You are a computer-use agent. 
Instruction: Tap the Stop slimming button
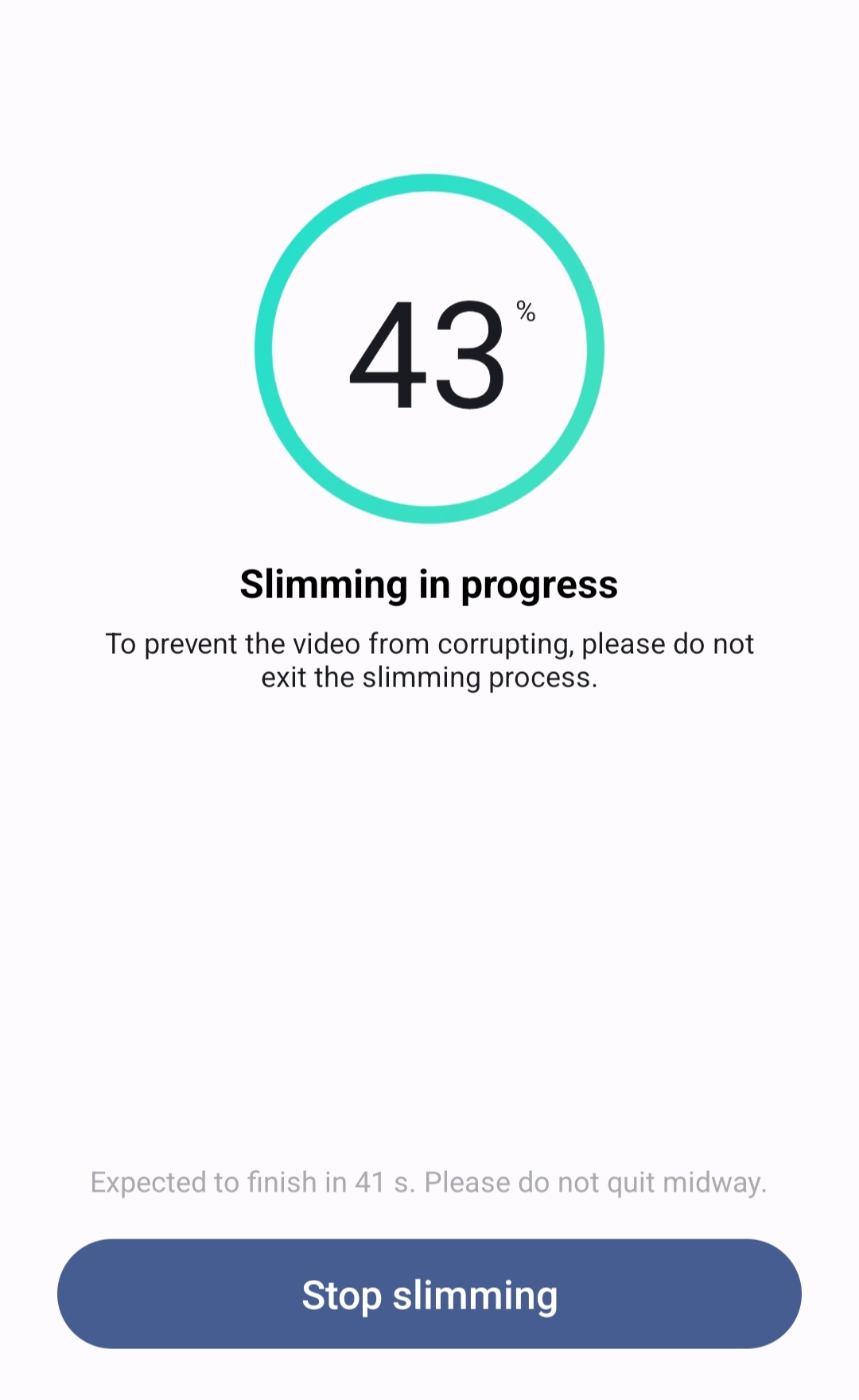429,1294
